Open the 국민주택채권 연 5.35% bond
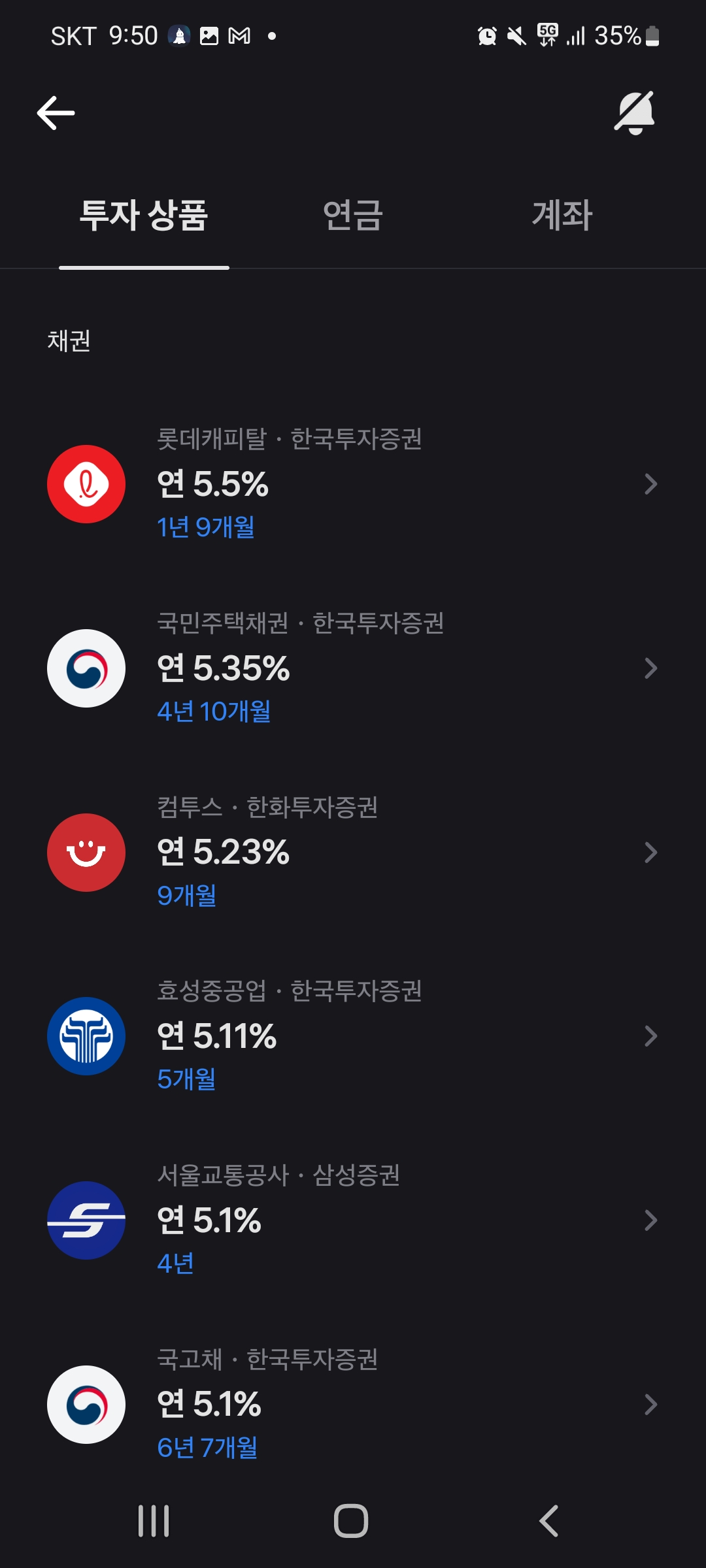Screen dimensions: 706x1568 pos(353,668)
